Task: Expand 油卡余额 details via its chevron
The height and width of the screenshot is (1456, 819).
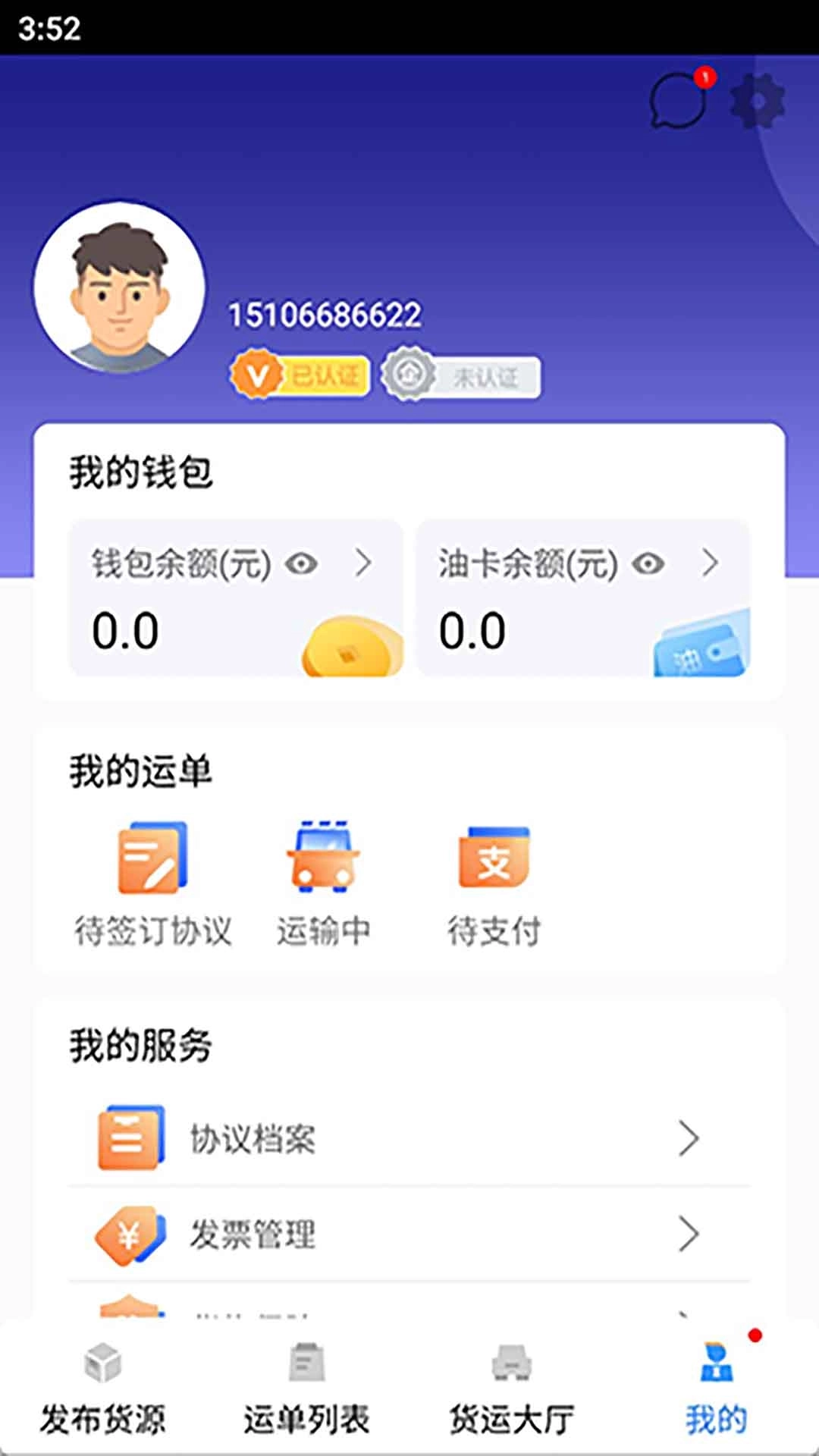Action: click(x=710, y=563)
